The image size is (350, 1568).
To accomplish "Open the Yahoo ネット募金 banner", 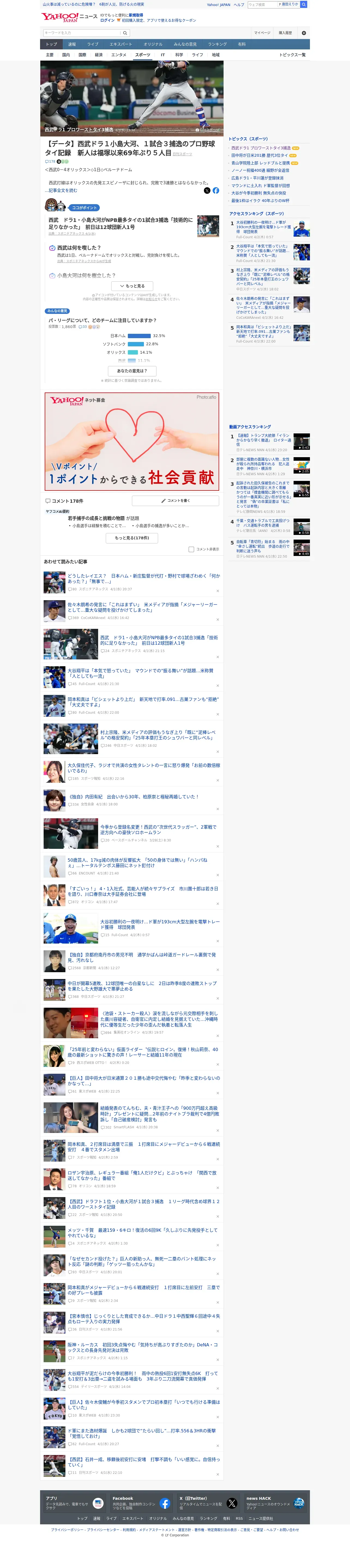I will pos(132,441).
